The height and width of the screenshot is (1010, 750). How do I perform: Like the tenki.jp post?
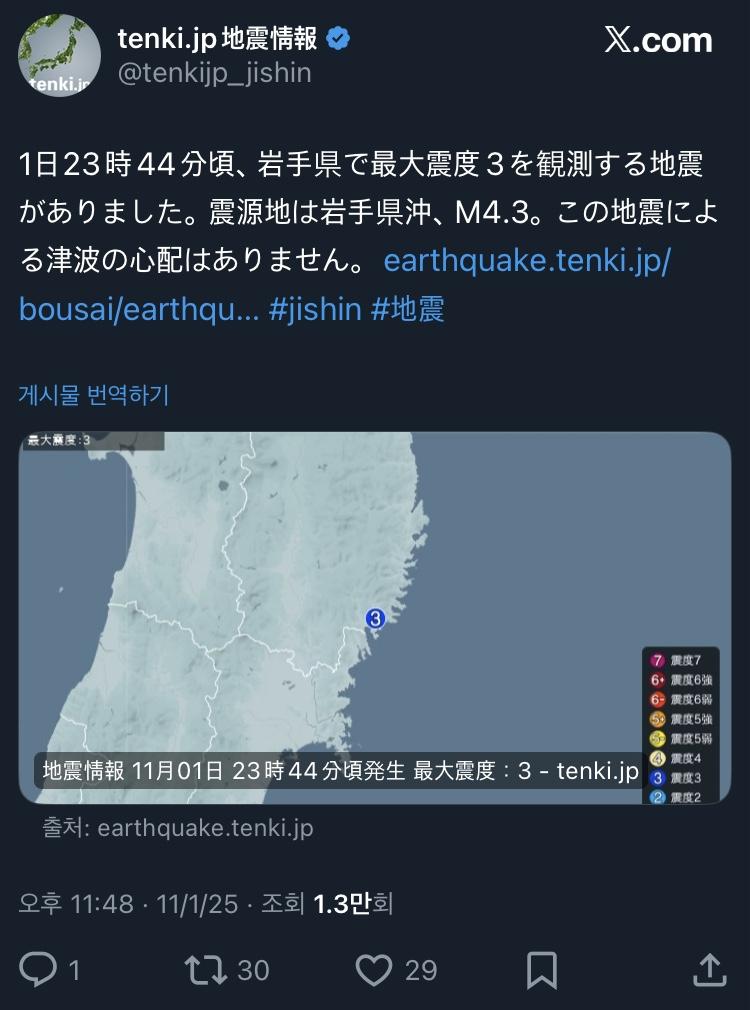(375, 968)
